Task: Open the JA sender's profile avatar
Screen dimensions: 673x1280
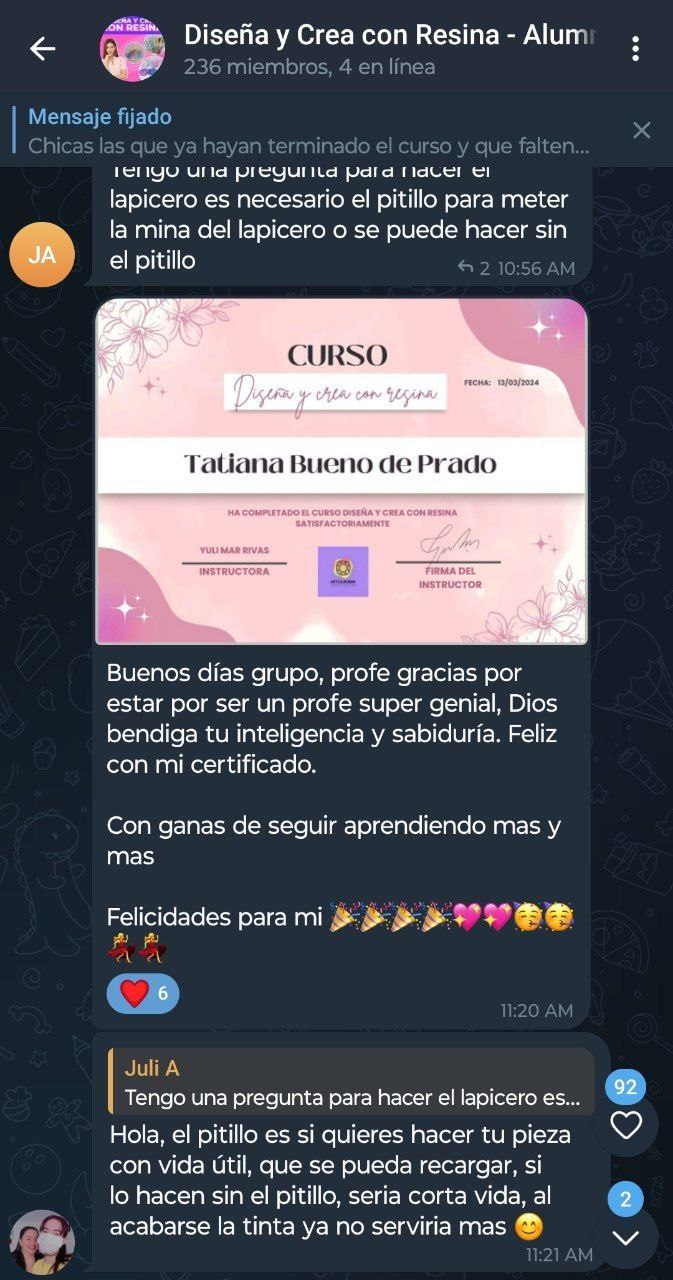Action: 42,254
